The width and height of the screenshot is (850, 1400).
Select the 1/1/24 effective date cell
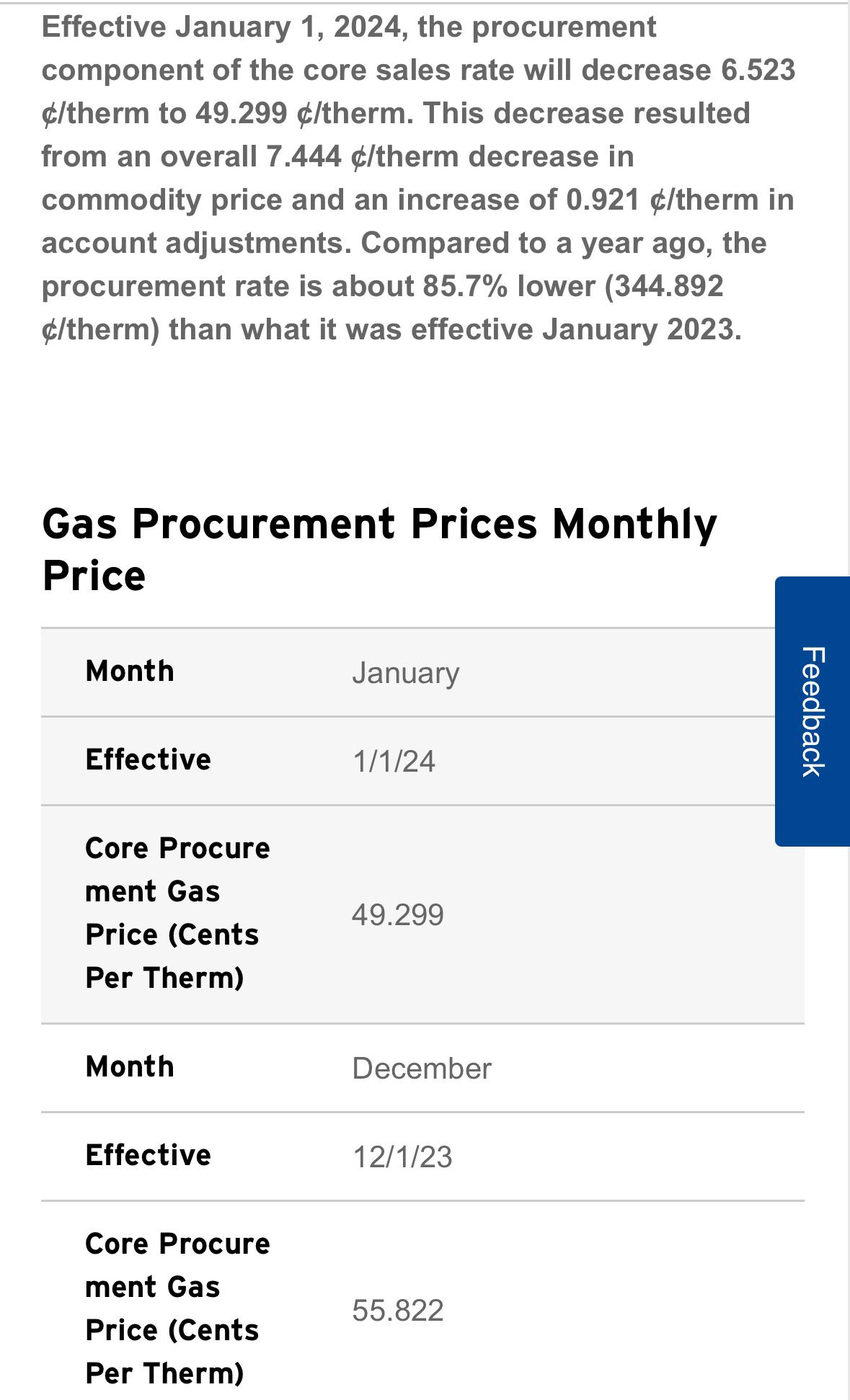pyautogui.click(x=396, y=759)
